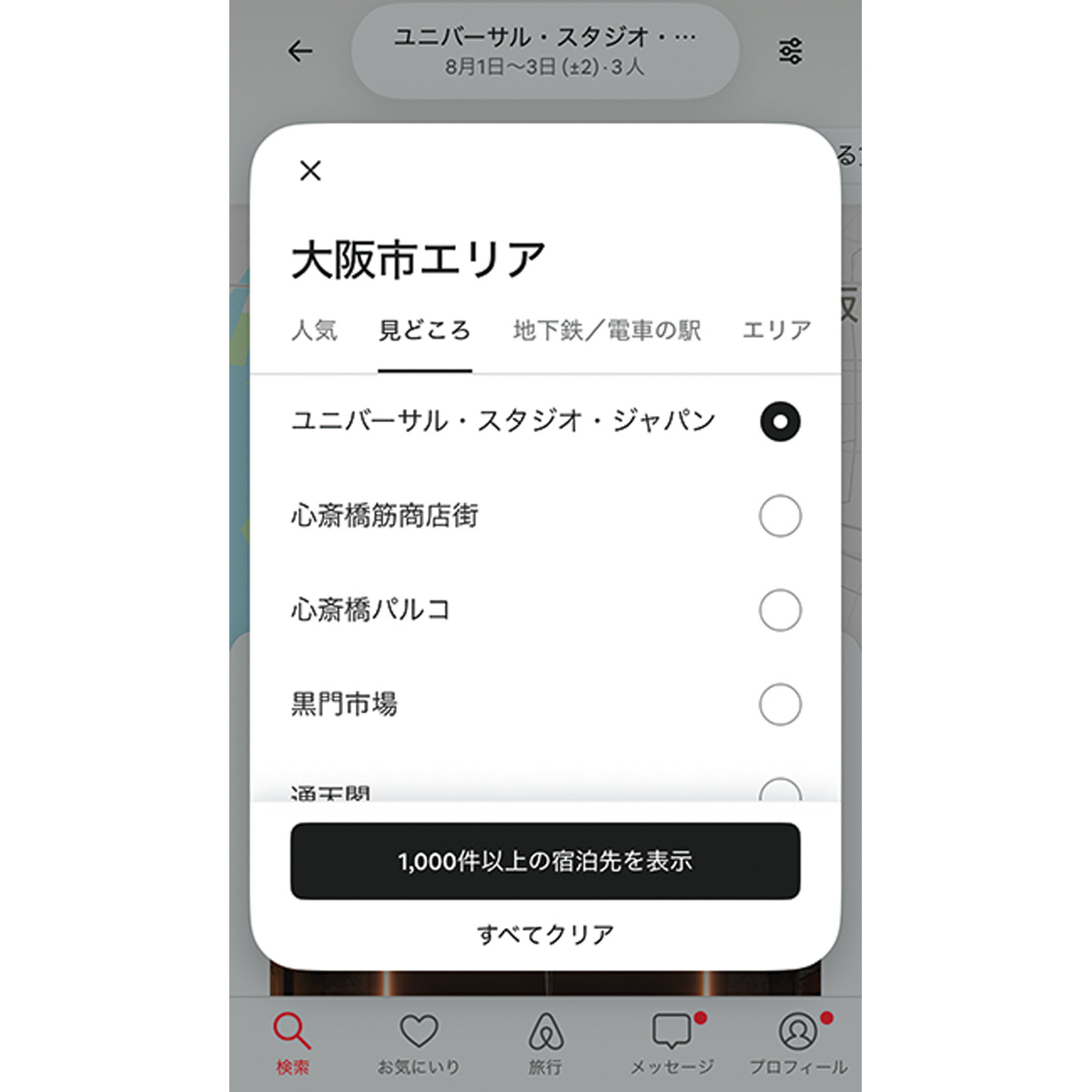Open the プロフィール tab

(x=798, y=1043)
